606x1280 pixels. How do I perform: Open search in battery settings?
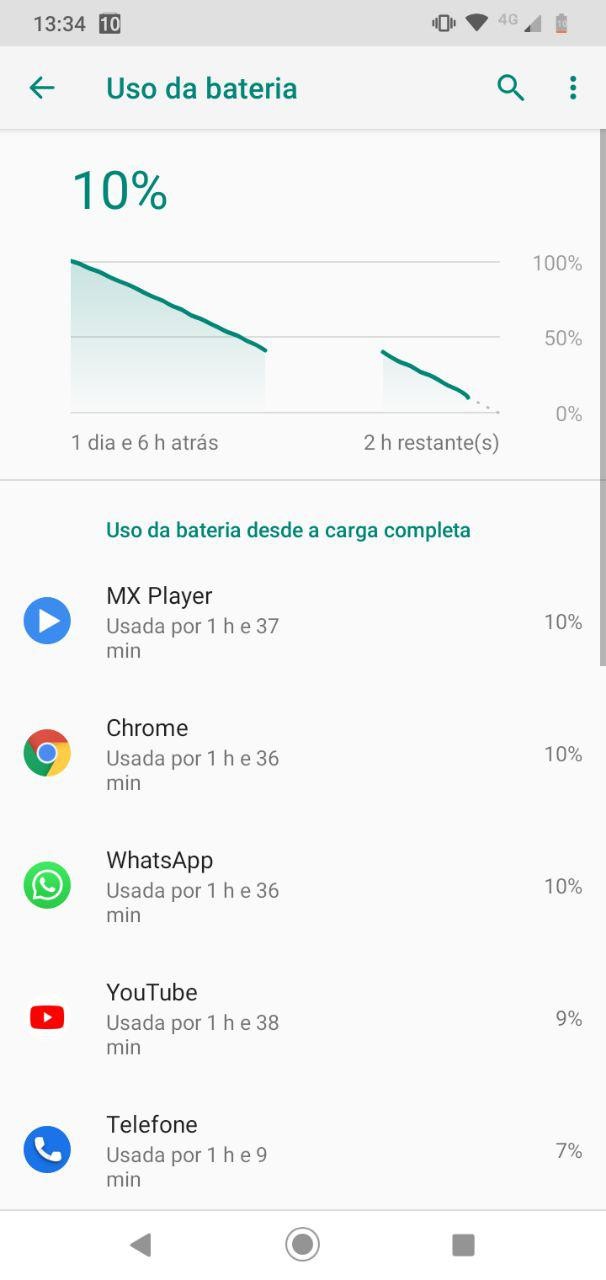coord(511,88)
